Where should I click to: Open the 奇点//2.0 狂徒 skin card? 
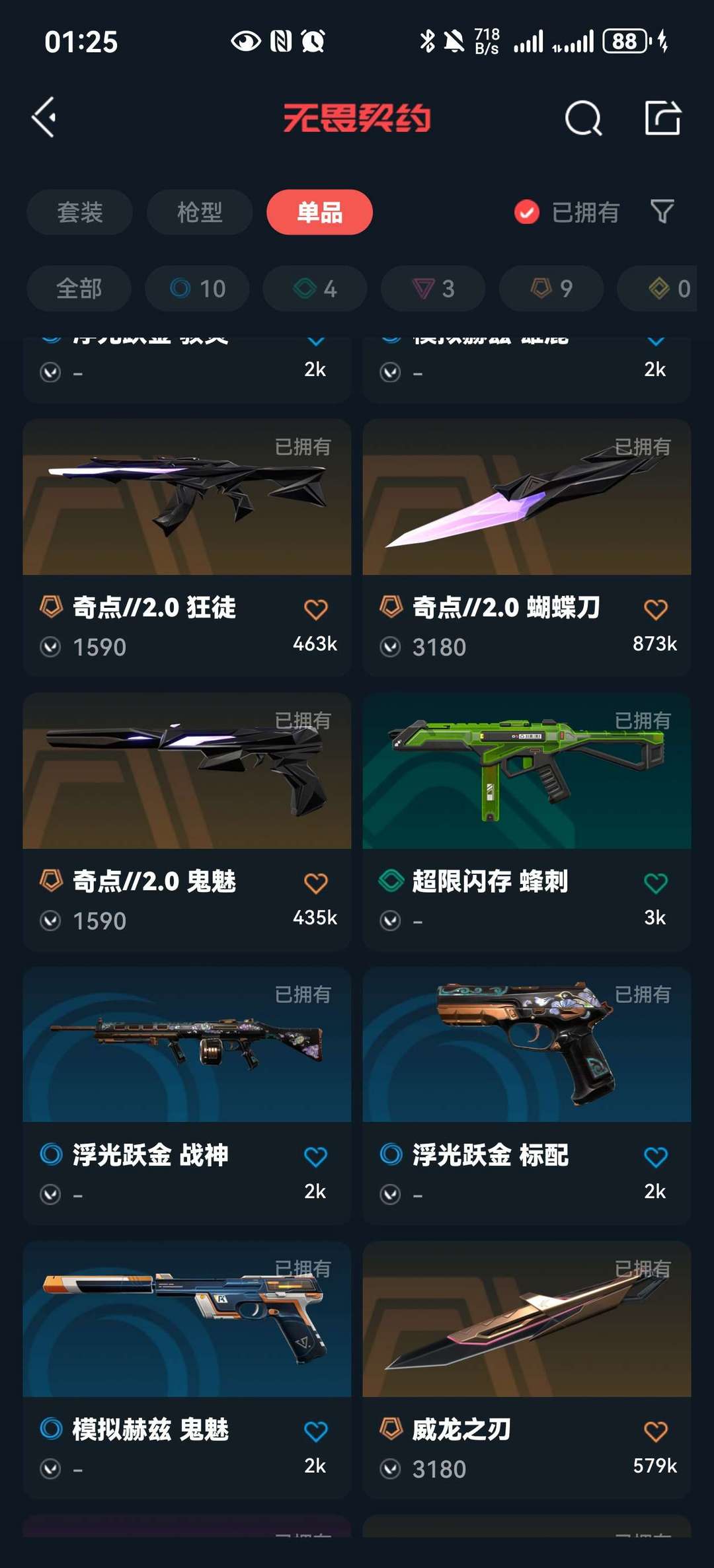click(187, 547)
